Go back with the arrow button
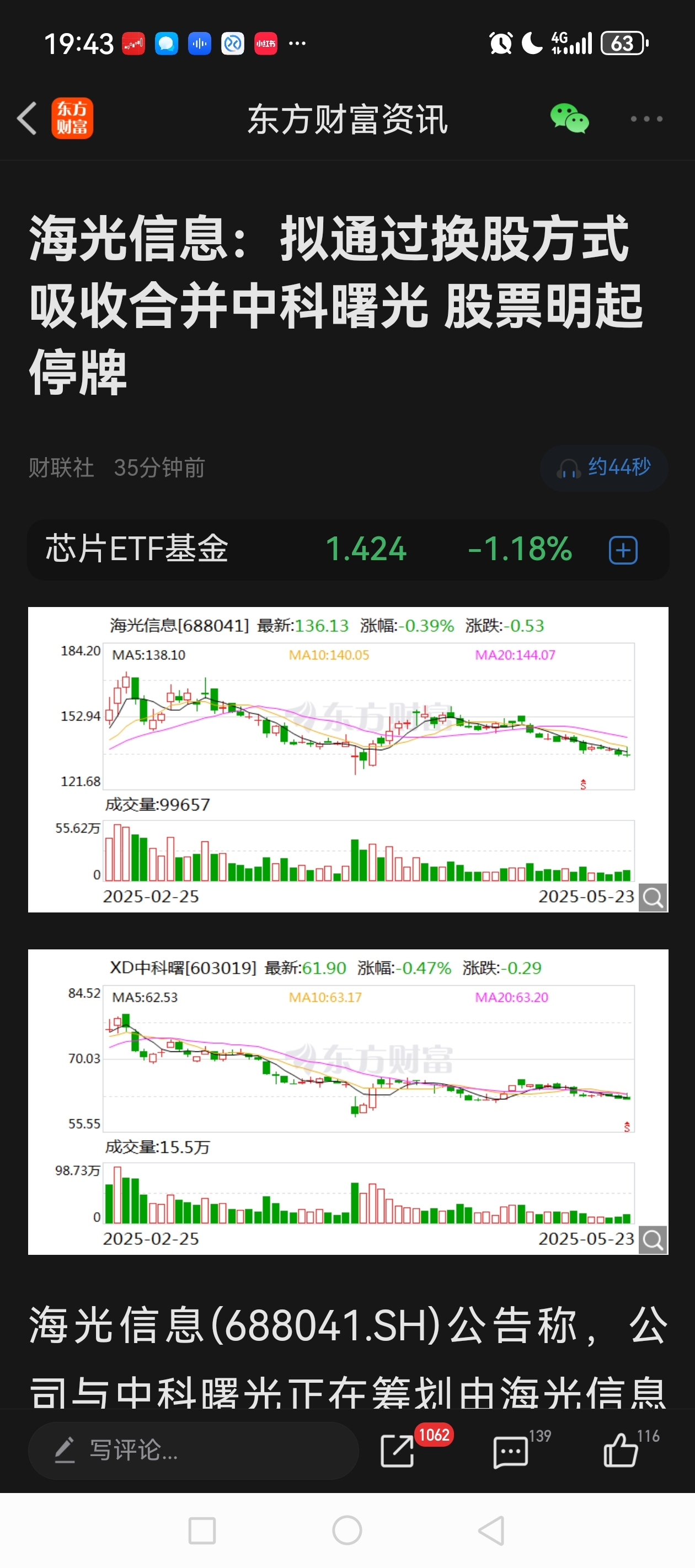 tap(27, 119)
